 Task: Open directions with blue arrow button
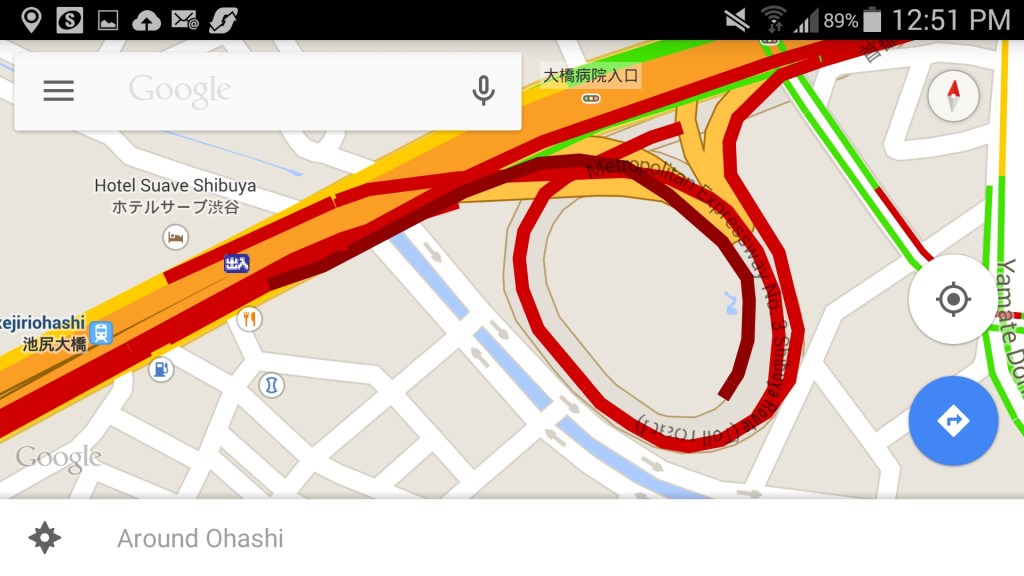(952, 420)
